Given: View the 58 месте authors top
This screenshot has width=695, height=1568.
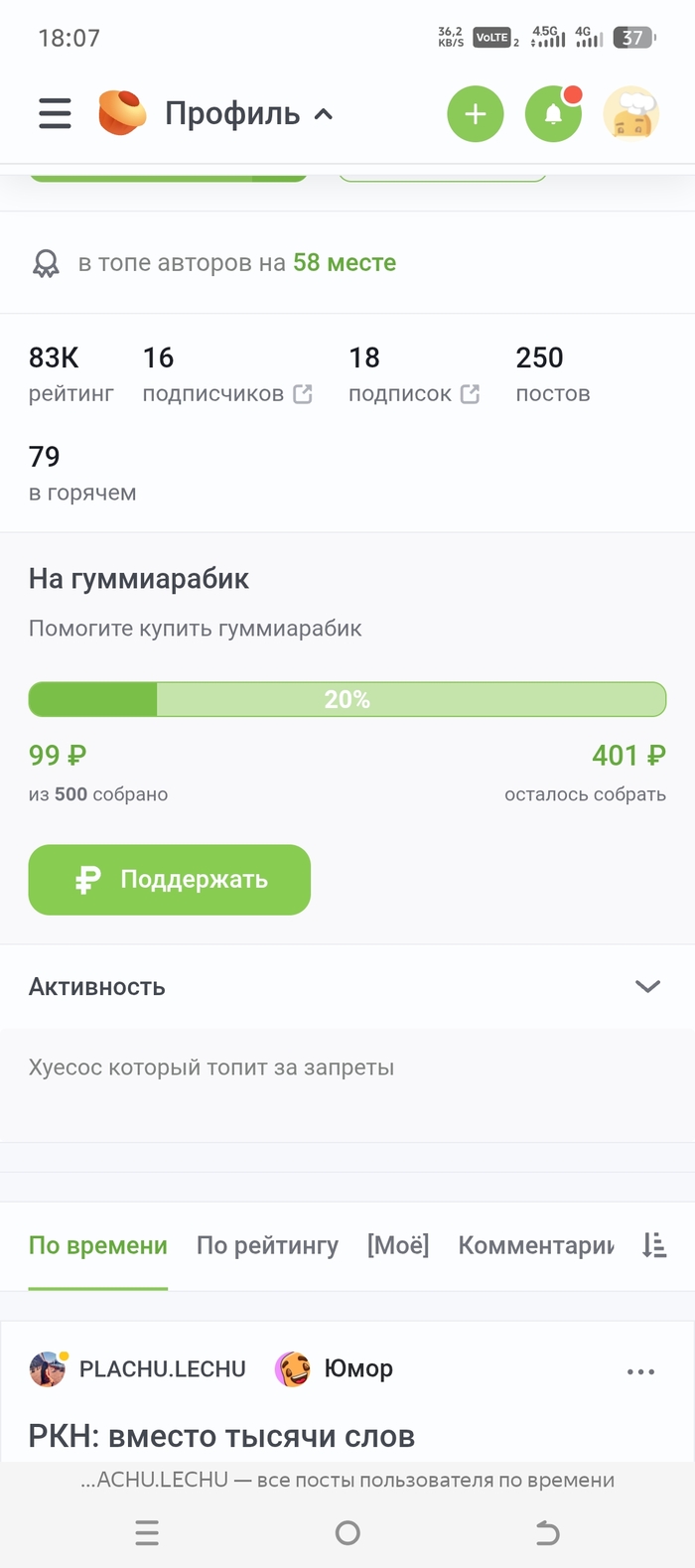Looking at the screenshot, I should coord(344,263).
